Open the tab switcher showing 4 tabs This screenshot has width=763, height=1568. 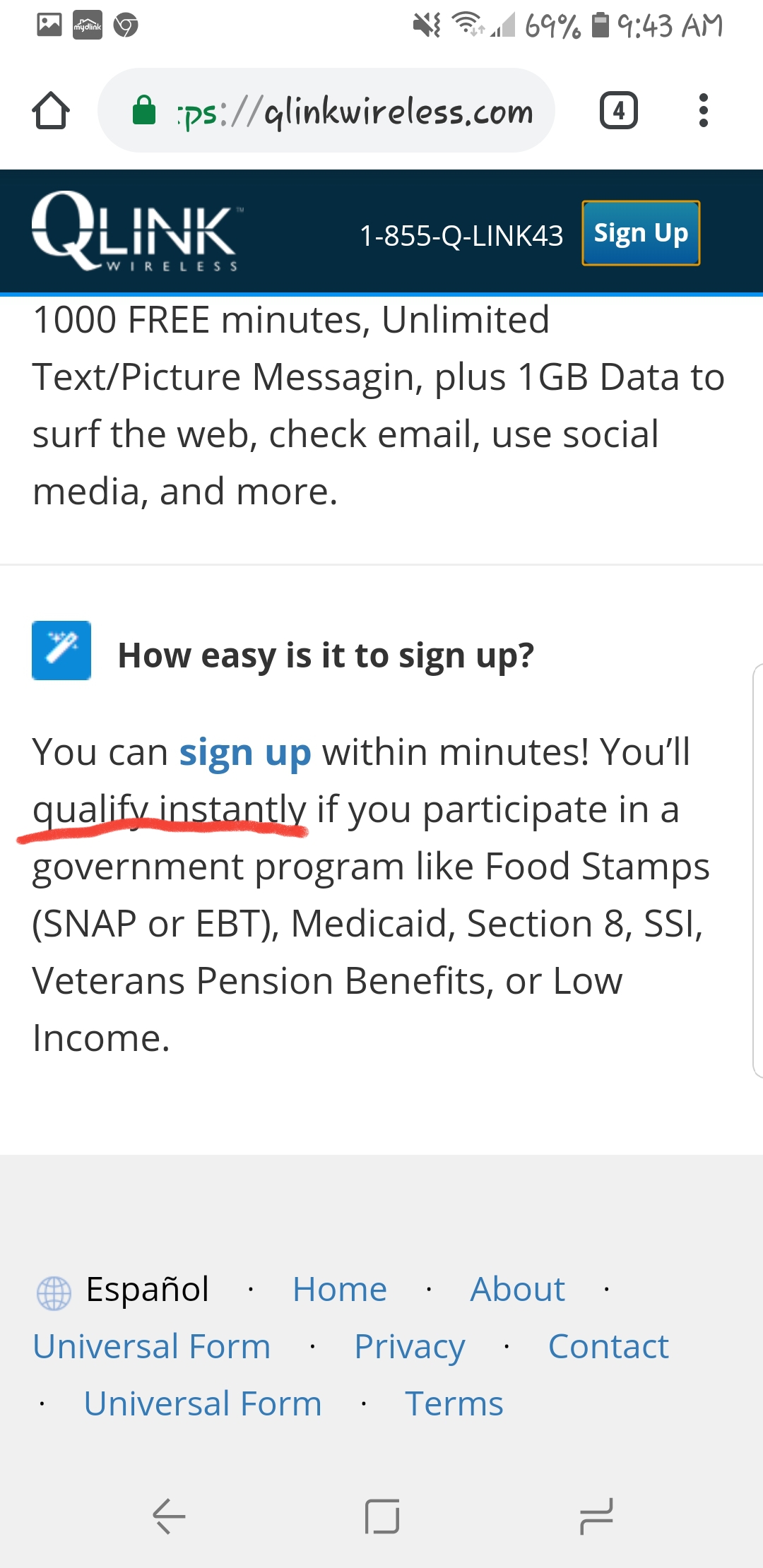coord(618,111)
